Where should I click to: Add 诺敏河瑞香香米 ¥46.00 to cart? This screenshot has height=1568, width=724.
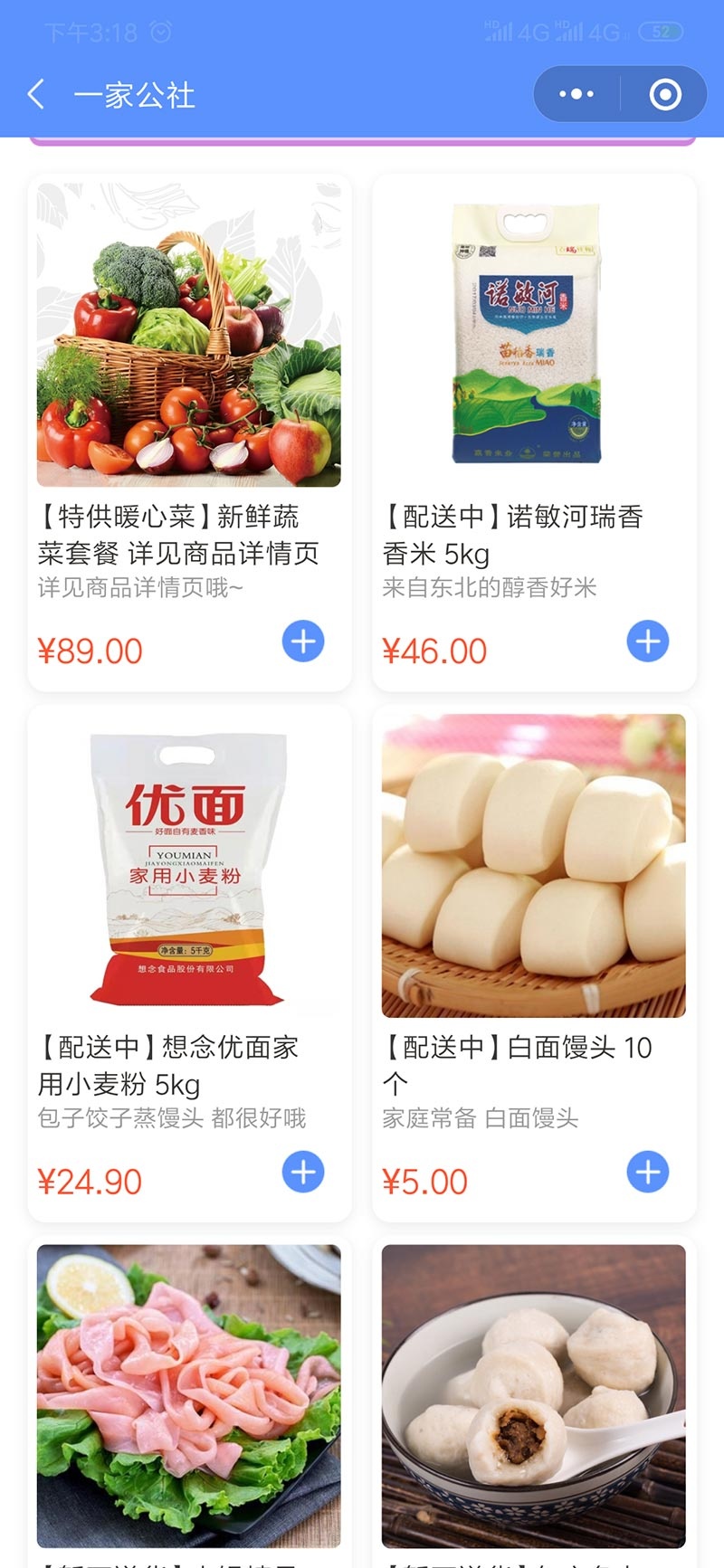pos(648,641)
